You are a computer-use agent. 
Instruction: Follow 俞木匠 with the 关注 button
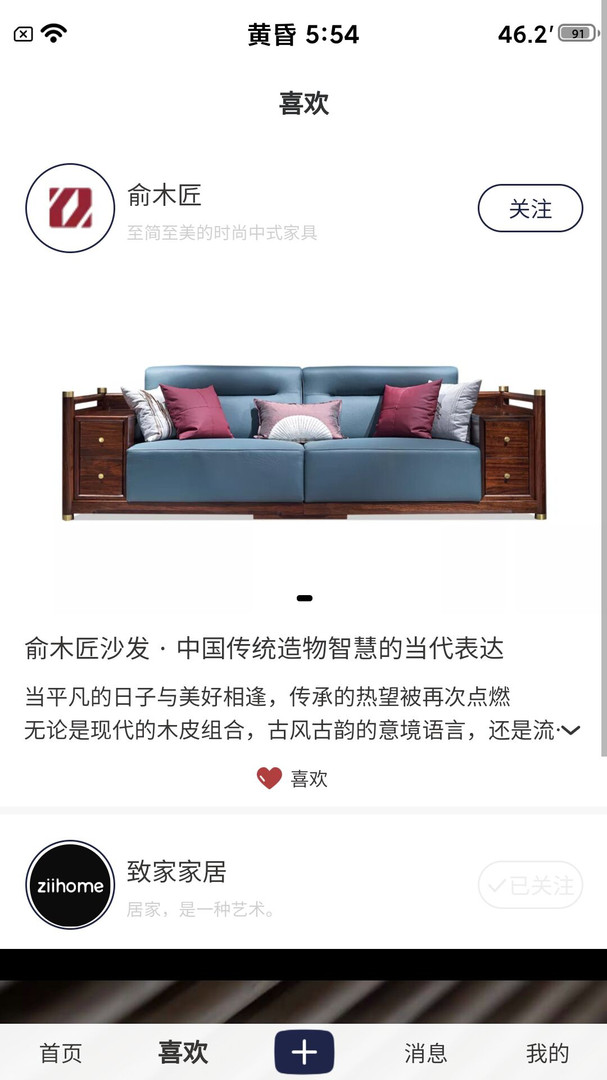click(530, 209)
